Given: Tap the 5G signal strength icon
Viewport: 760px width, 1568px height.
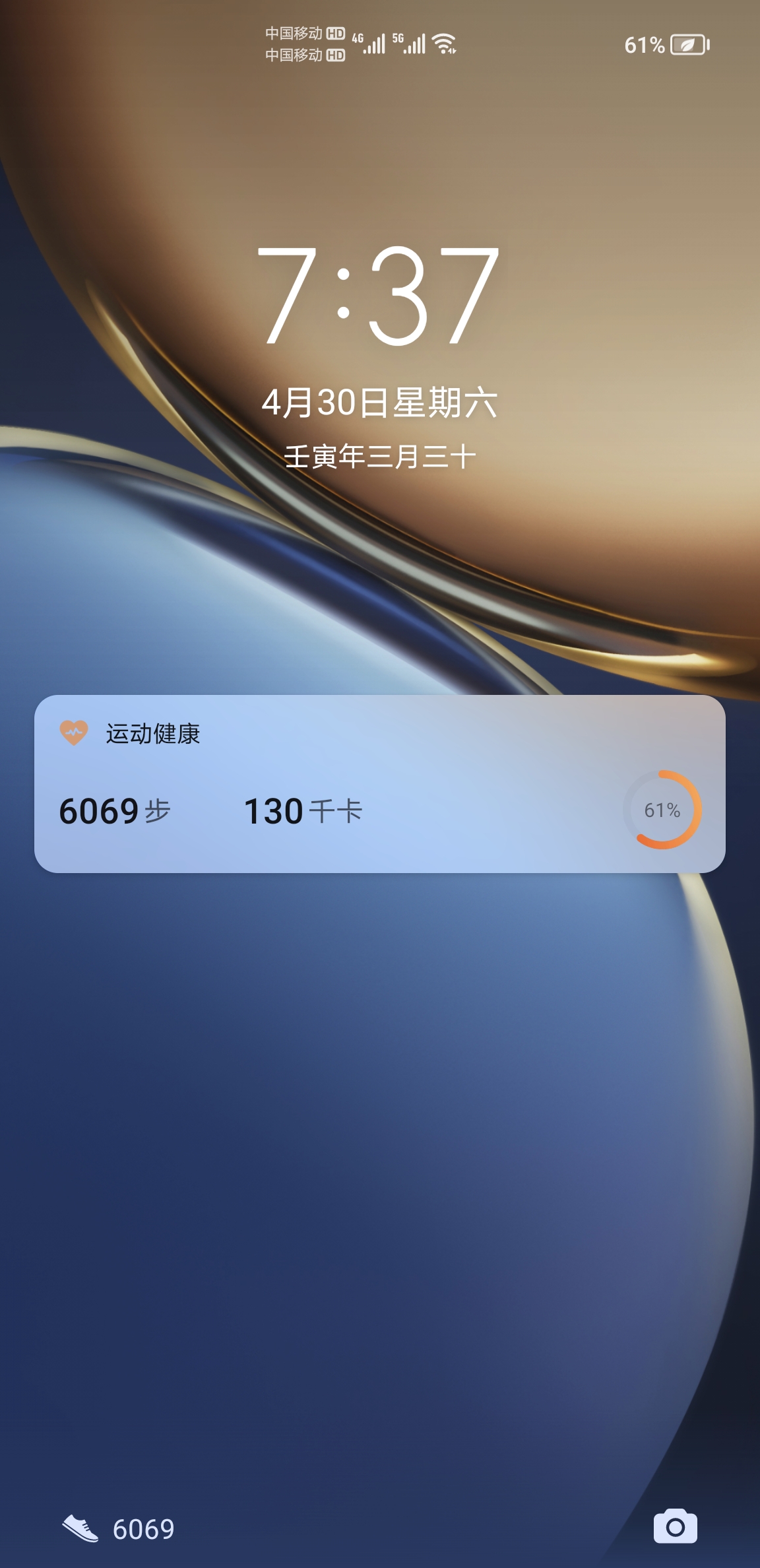Looking at the screenshot, I should 410,43.
